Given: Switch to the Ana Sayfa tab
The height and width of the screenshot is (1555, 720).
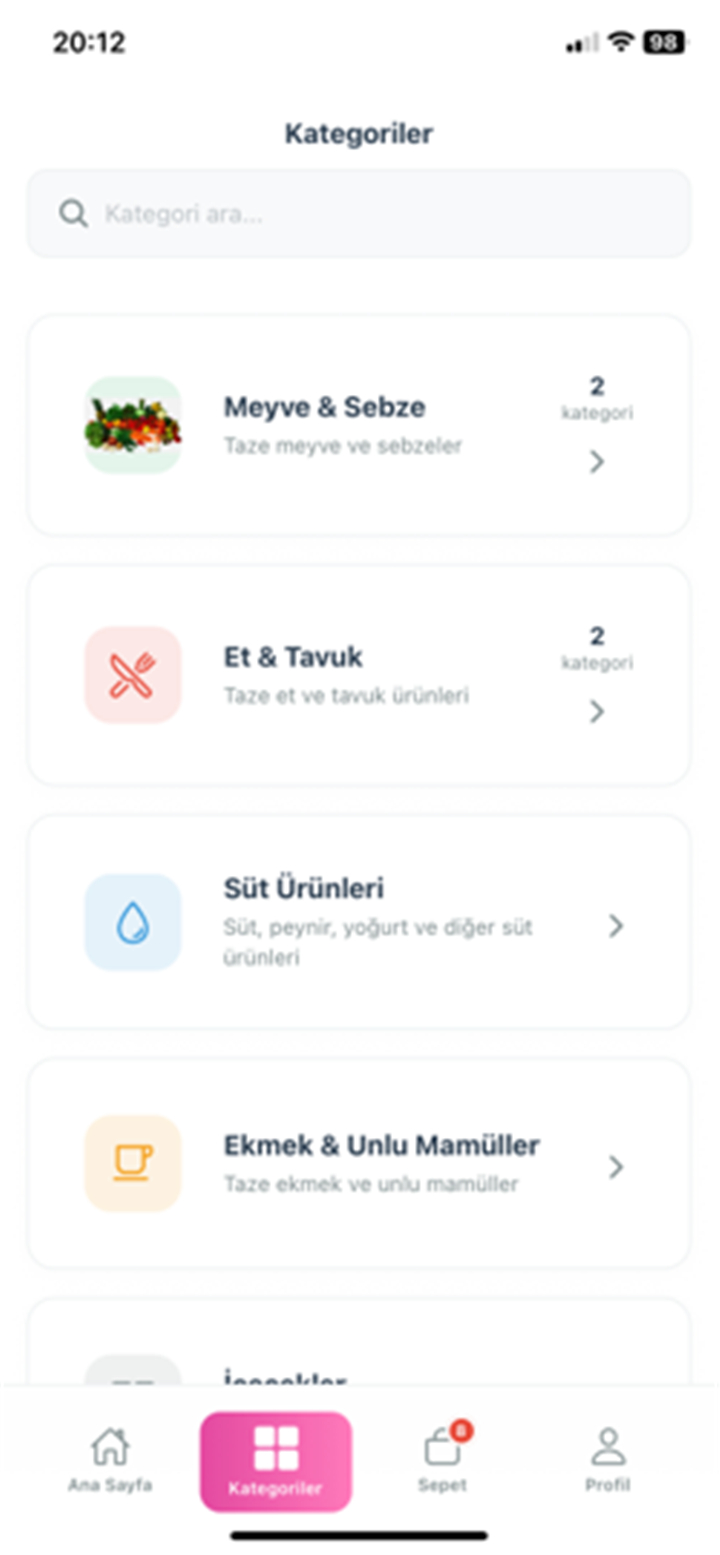Looking at the screenshot, I should point(110,1461).
